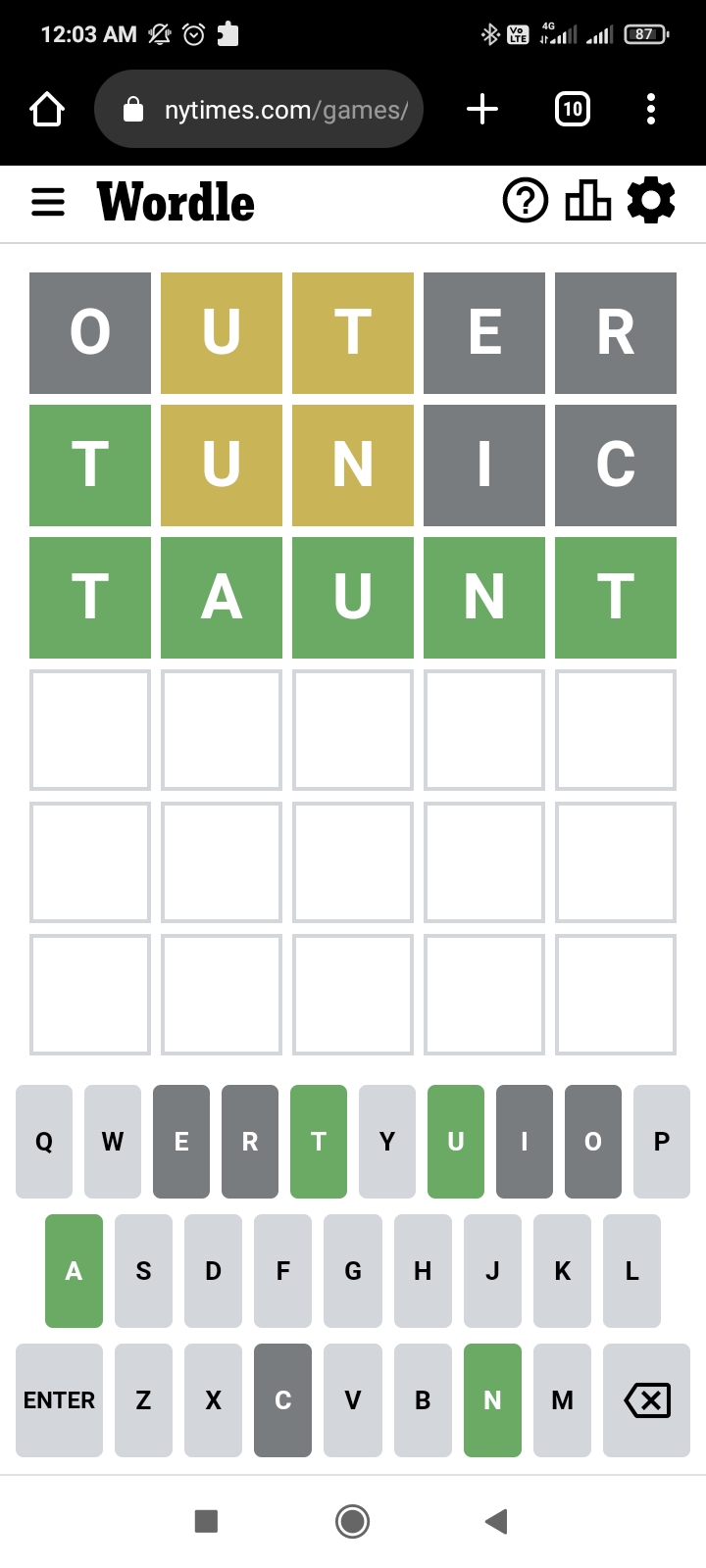This screenshot has width=706, height=1568.
Task: Tap the nytimes.com address bar
Action: [259, 109]
